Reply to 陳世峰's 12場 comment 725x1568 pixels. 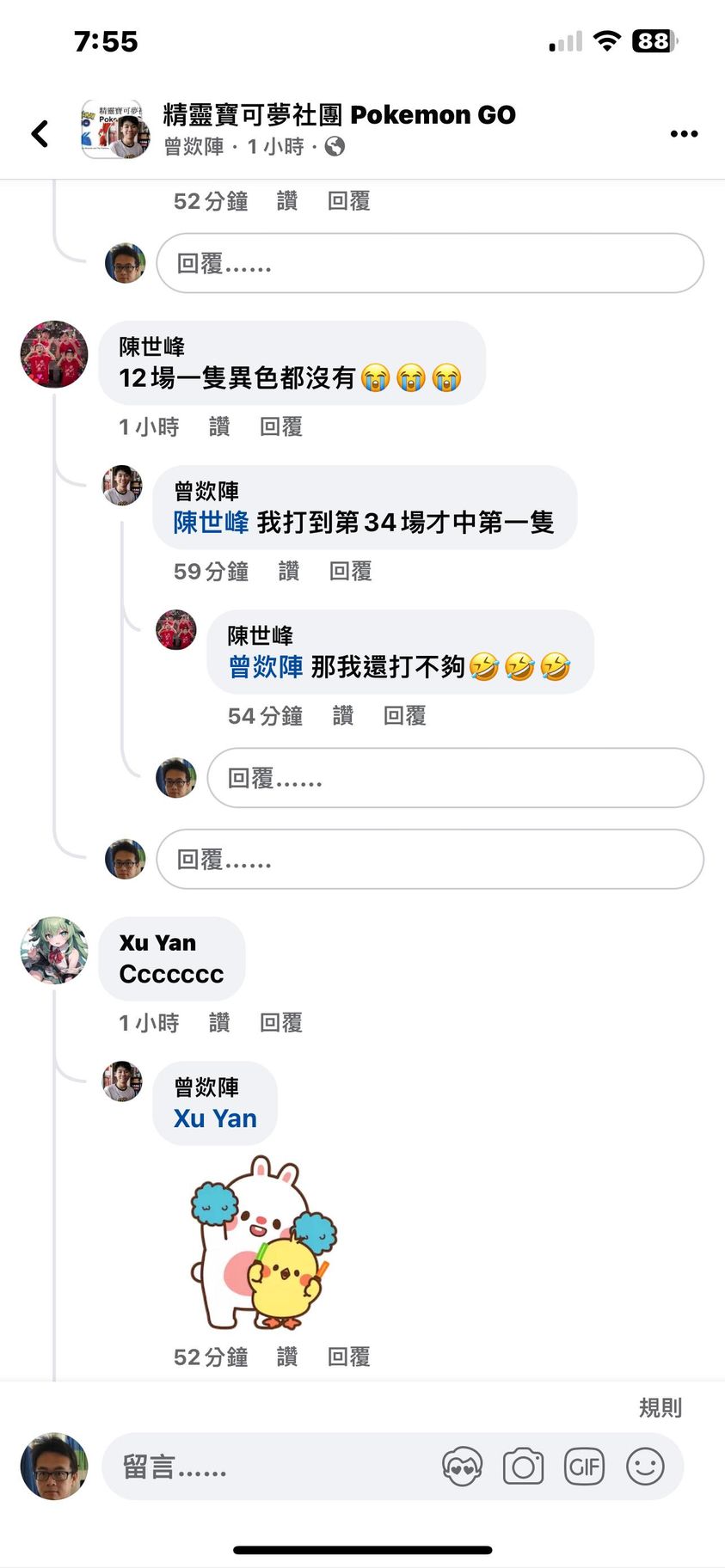(x=281, y=426)
